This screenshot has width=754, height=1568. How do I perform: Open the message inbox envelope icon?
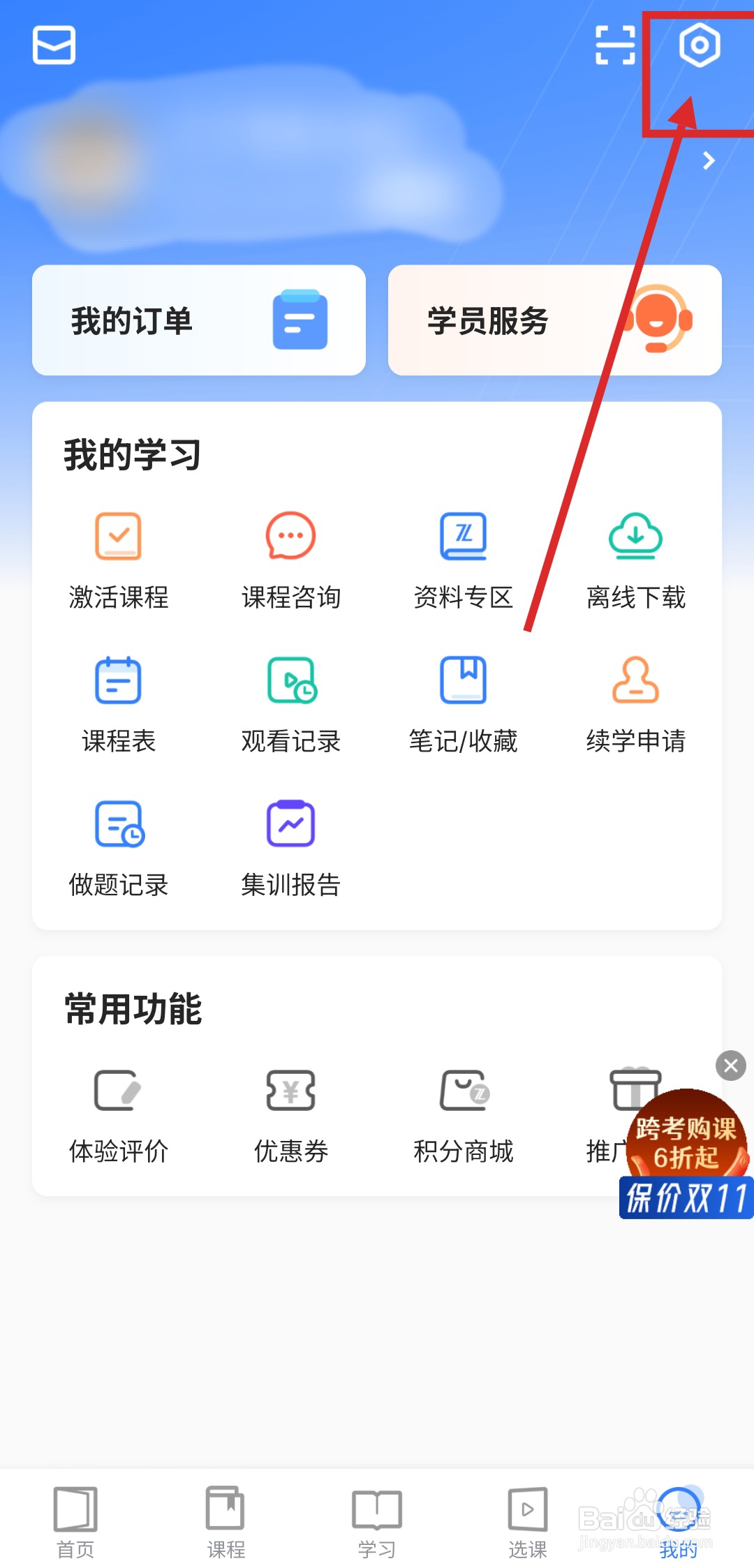pyautogui.click(x=53, y=46)
